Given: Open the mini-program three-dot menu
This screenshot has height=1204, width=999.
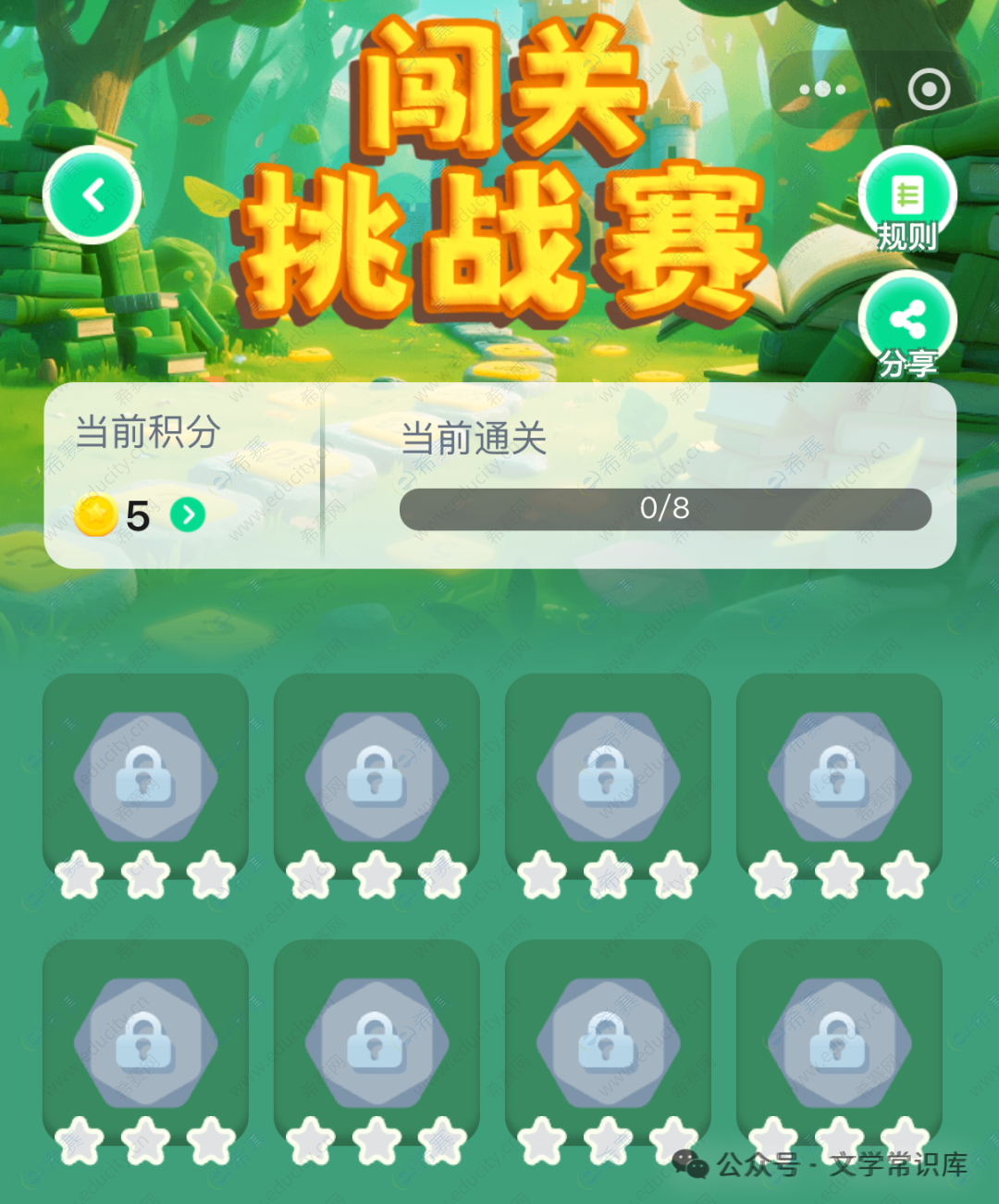Looking at the screenshot, I should (x=822, y=90).
